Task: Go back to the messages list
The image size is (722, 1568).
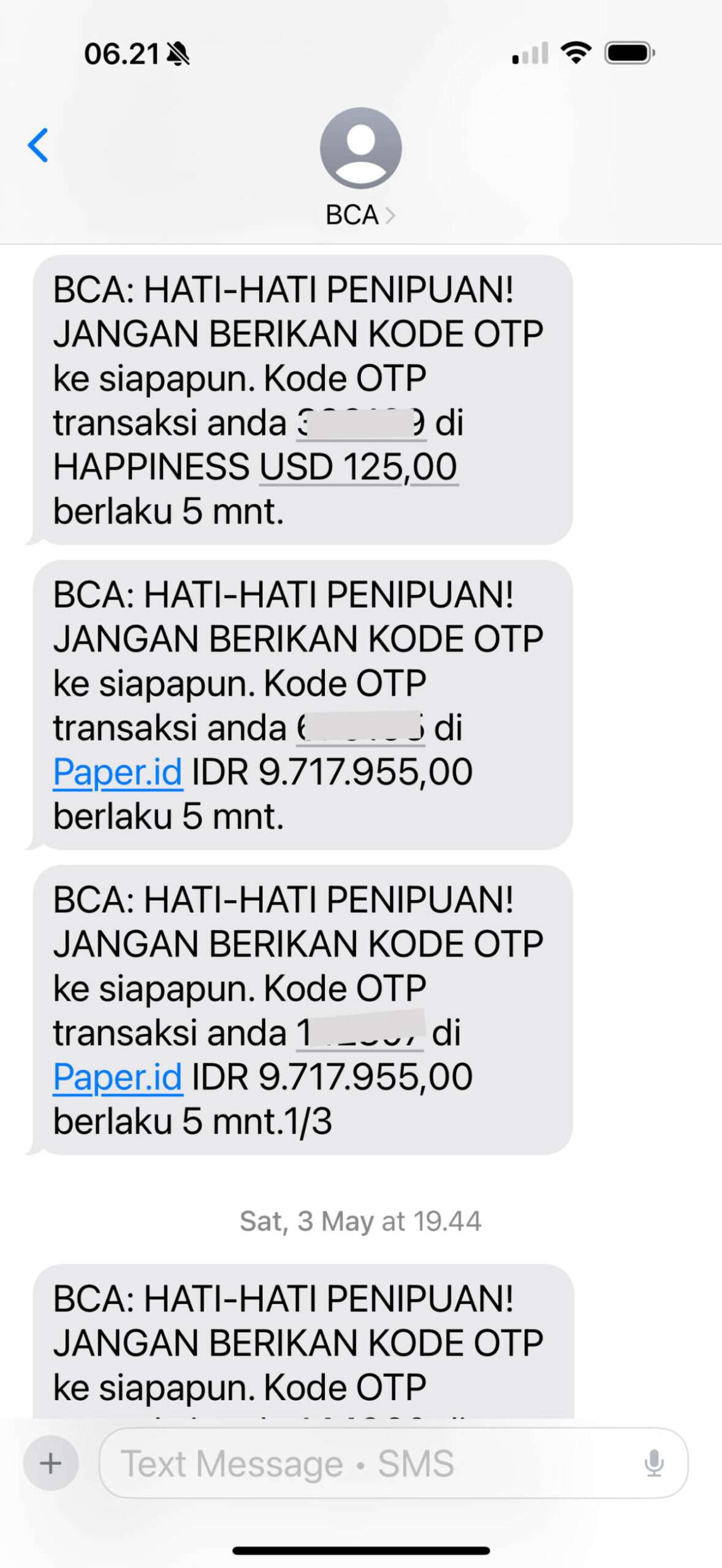Action: click(x=38, y=145)
